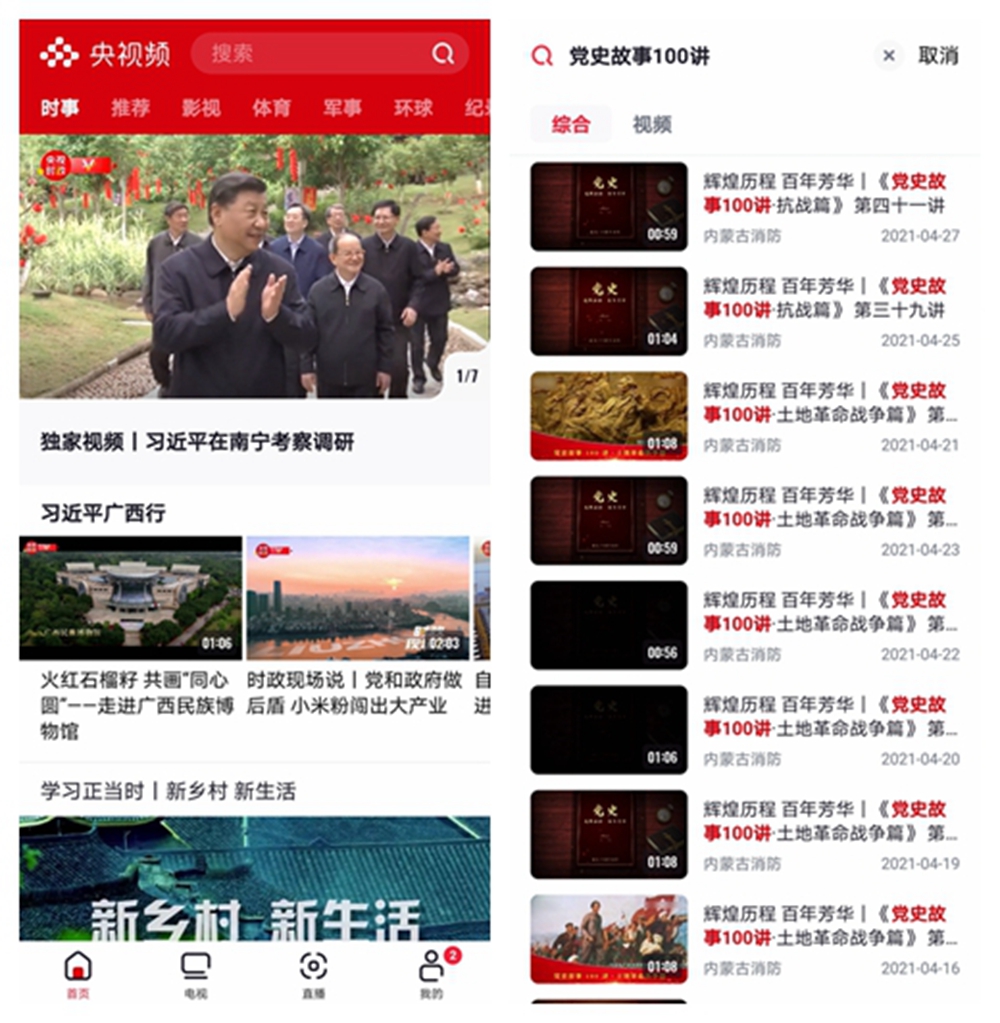This screenshot has height=1023, width=1000.
Task: Clear the 党史故事100讲 search text
Action: point(888,56)
